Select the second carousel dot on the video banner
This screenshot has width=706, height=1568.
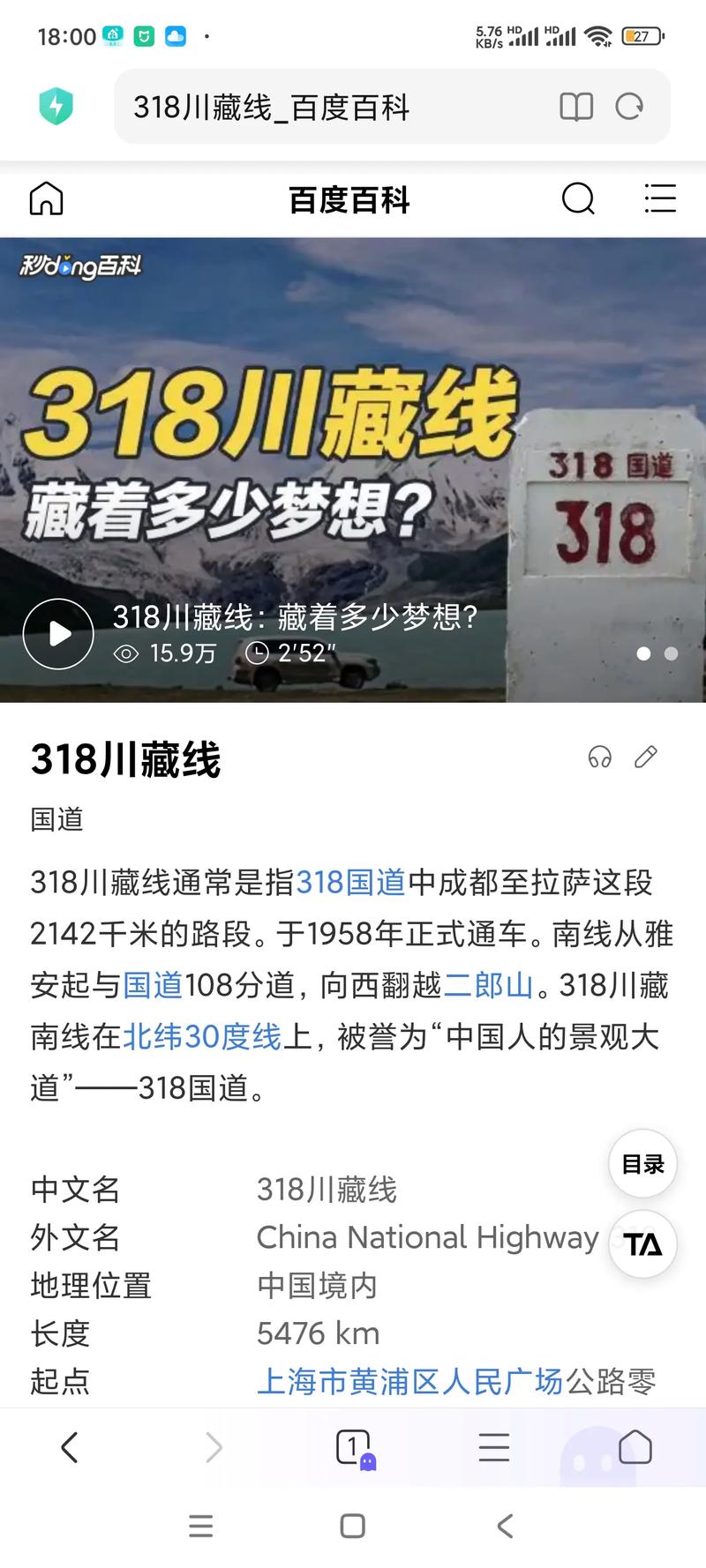click(670, 654)
